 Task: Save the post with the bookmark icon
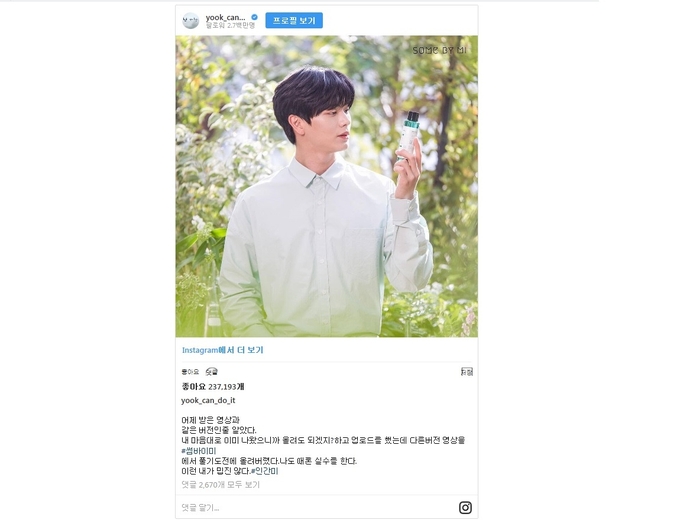tap(466, 372)
